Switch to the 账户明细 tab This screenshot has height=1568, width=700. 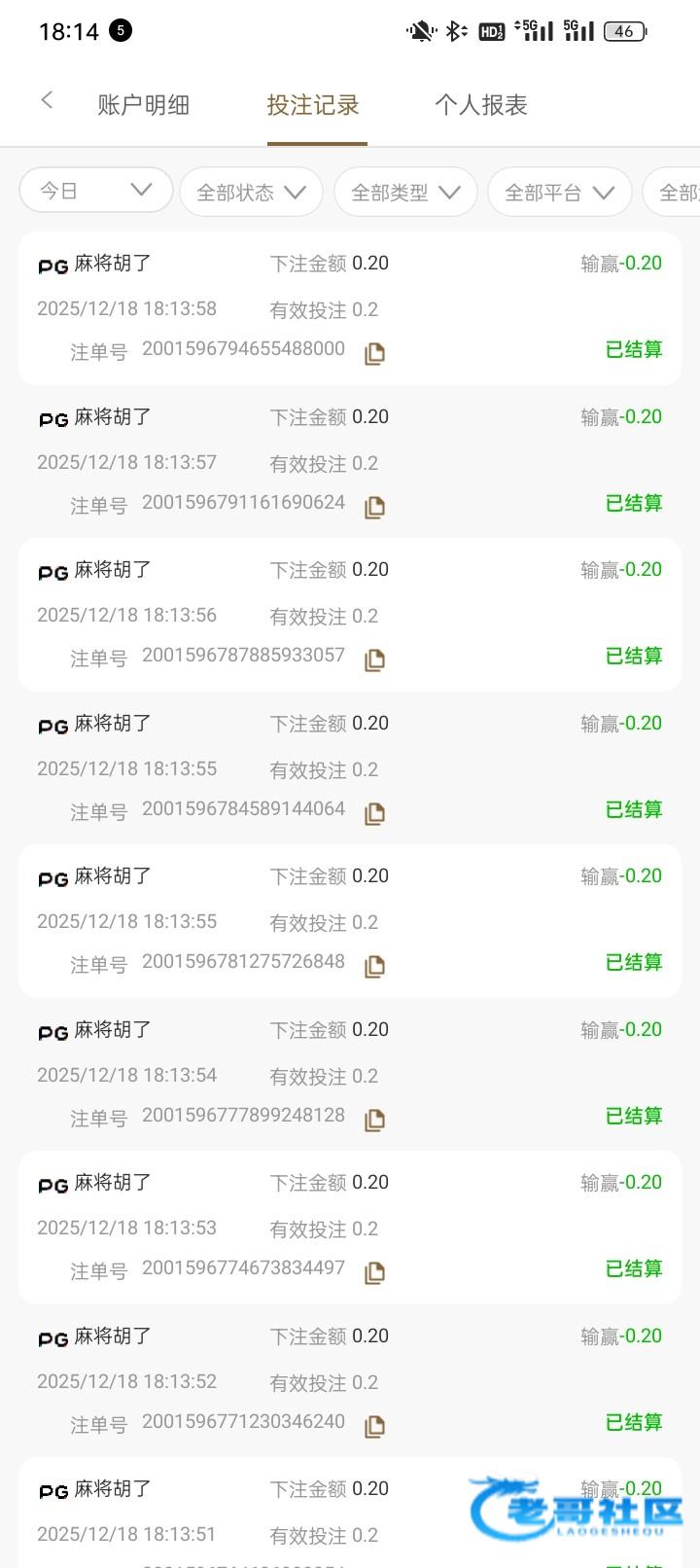143,105
